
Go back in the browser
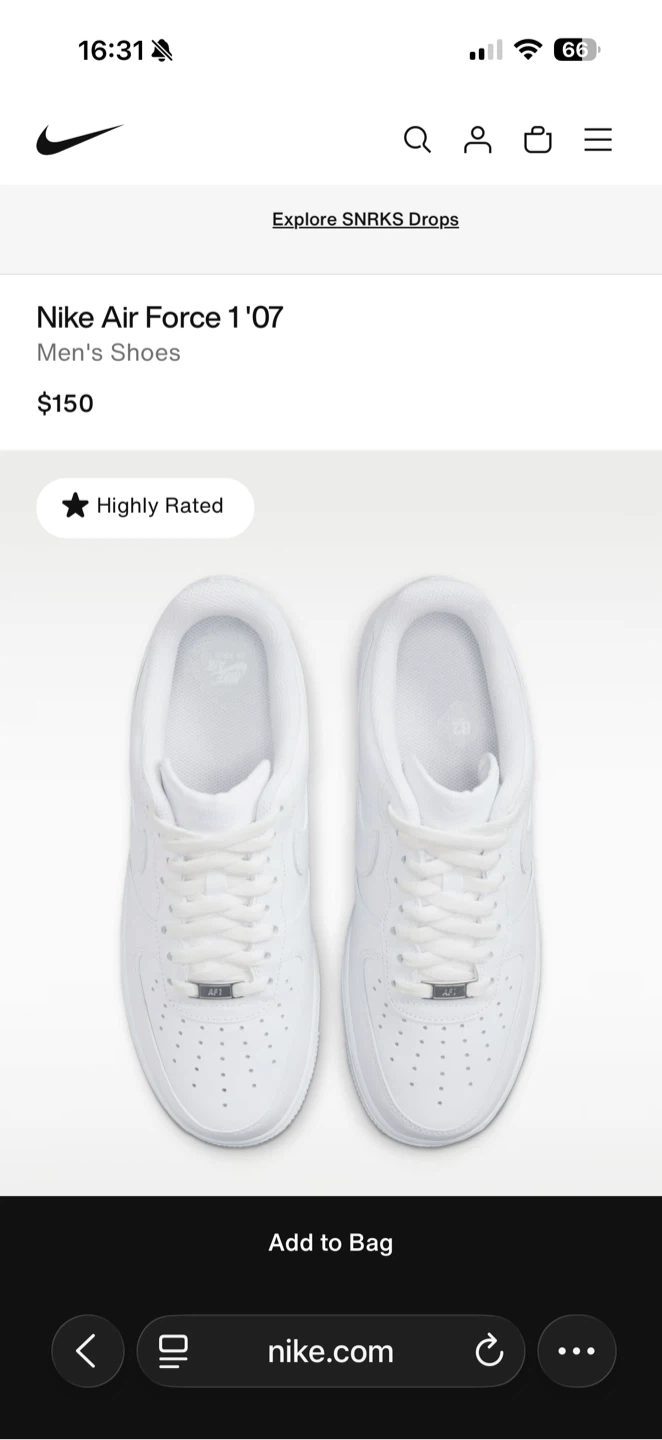88,1352
